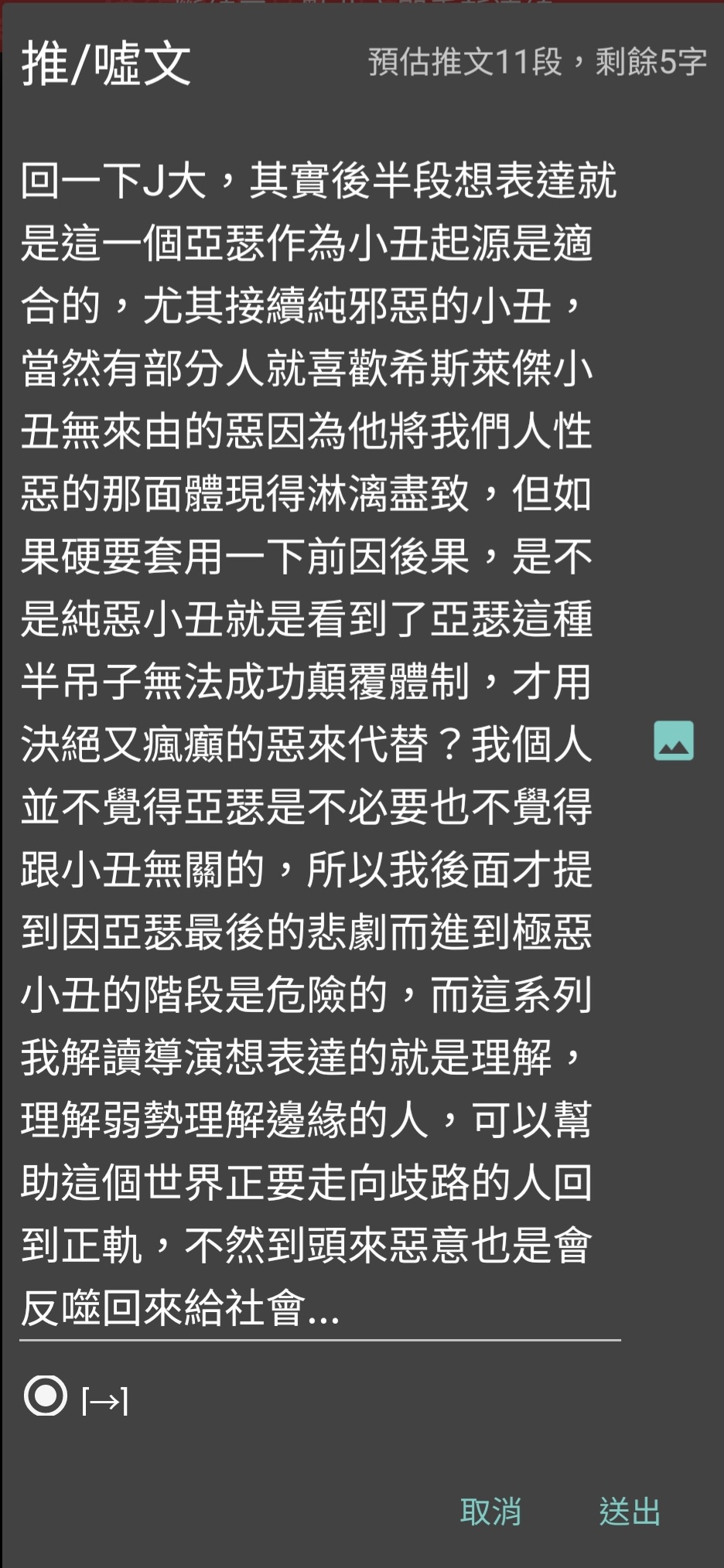Insert an image via the picture icon
The height and width of the screenshot is (1568, 724).
pos(674,741)
